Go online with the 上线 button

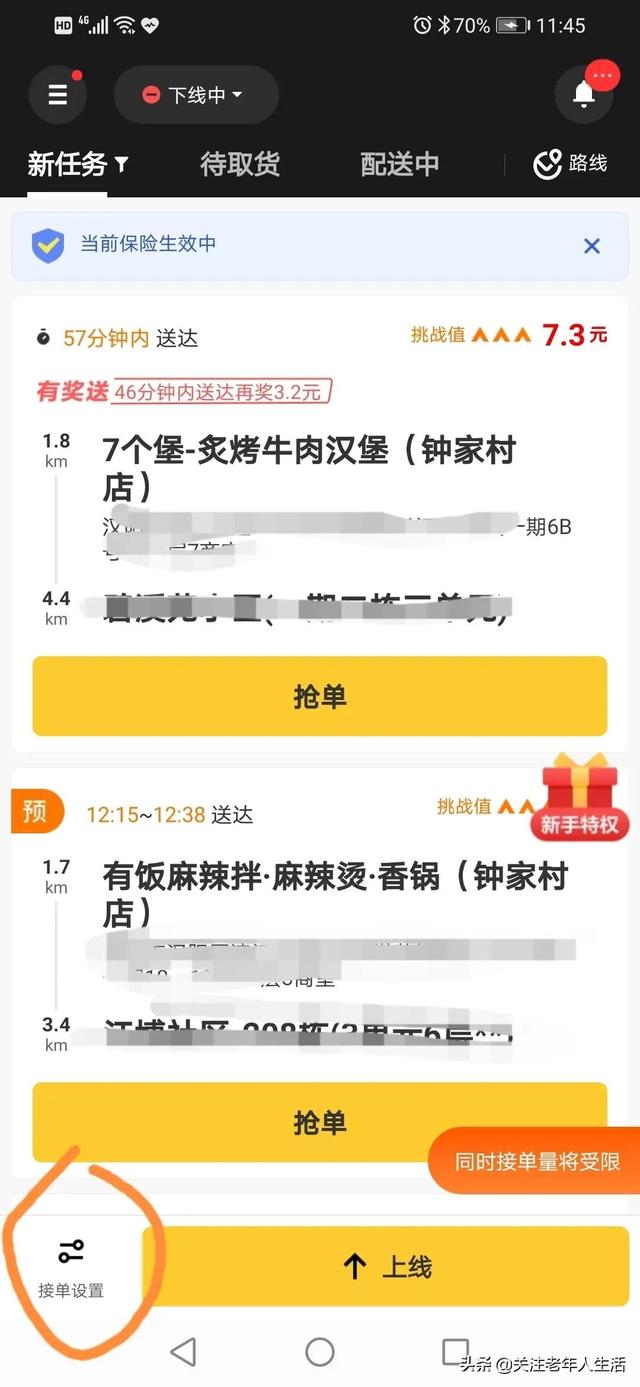[x=388, y=1267]
